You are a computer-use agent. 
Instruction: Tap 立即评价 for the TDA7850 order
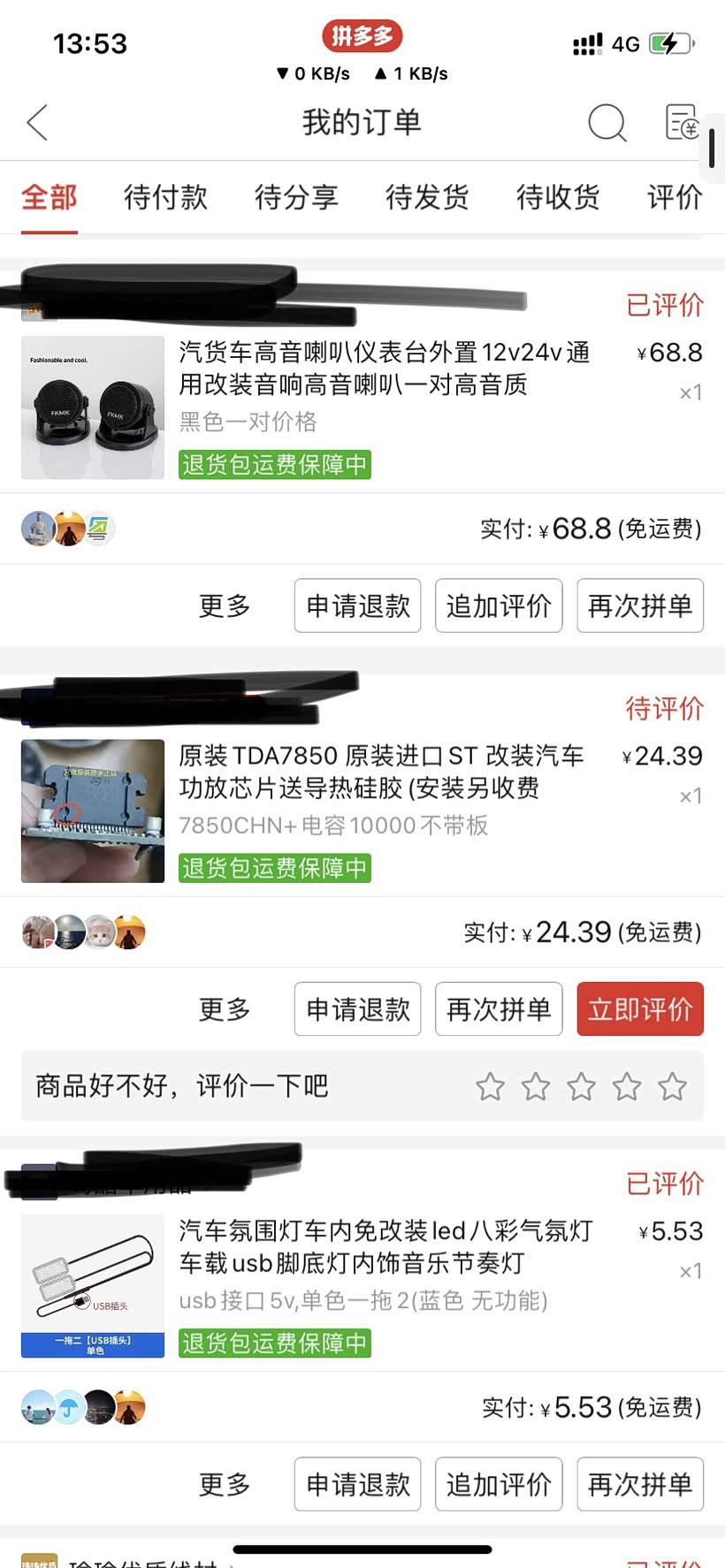pyautogui.click(x=640, y=1009)
